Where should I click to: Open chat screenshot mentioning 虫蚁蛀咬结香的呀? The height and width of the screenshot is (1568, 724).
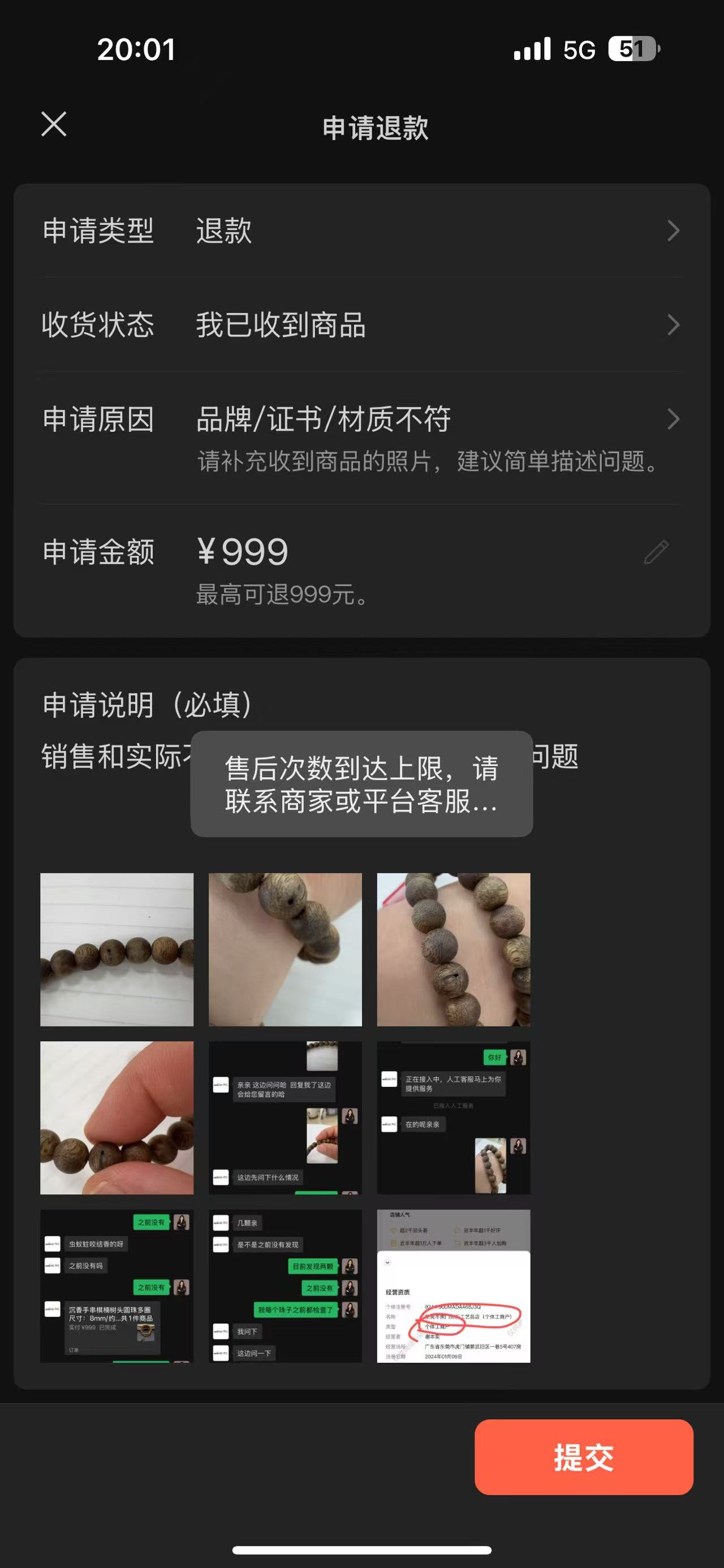(117, 1285)
